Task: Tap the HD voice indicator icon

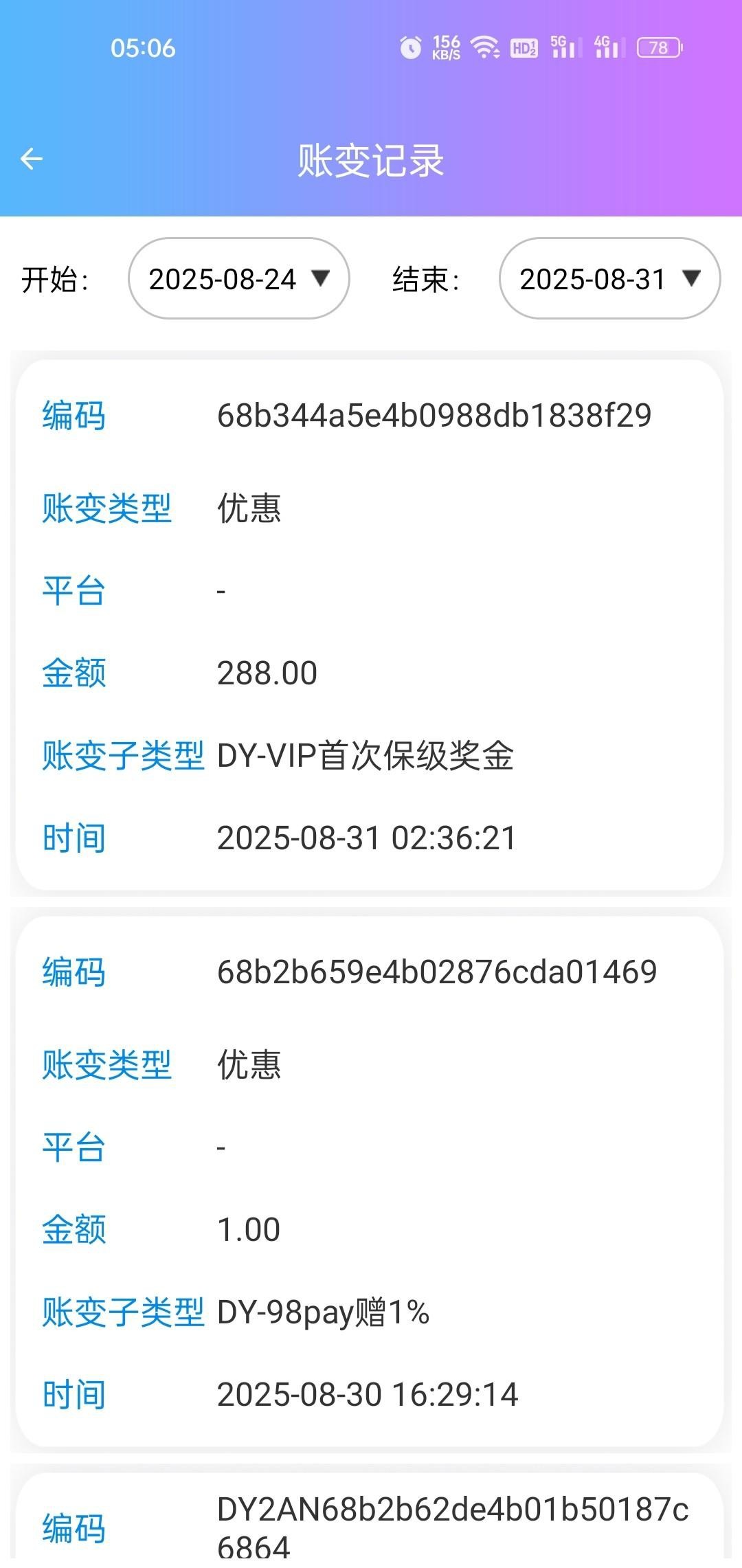Action: click(525, 47)
